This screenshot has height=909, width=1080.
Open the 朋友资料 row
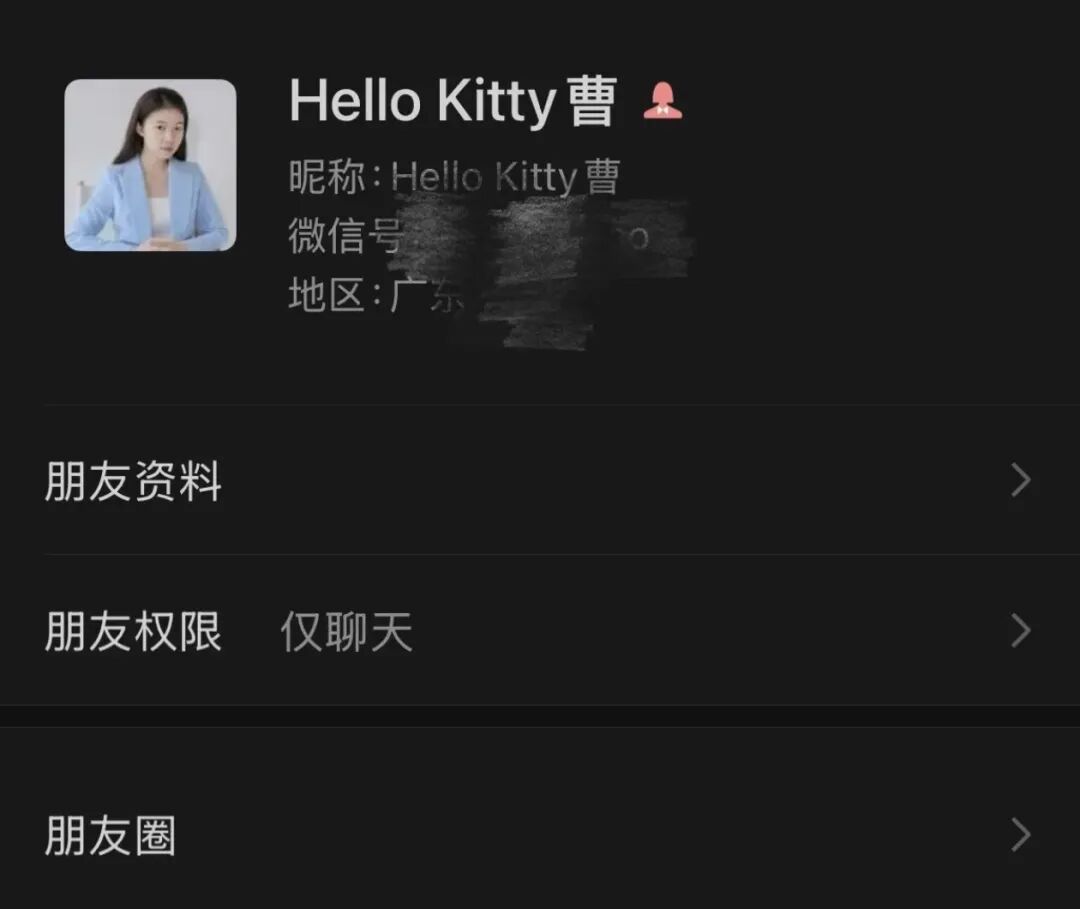coord(540,481)
